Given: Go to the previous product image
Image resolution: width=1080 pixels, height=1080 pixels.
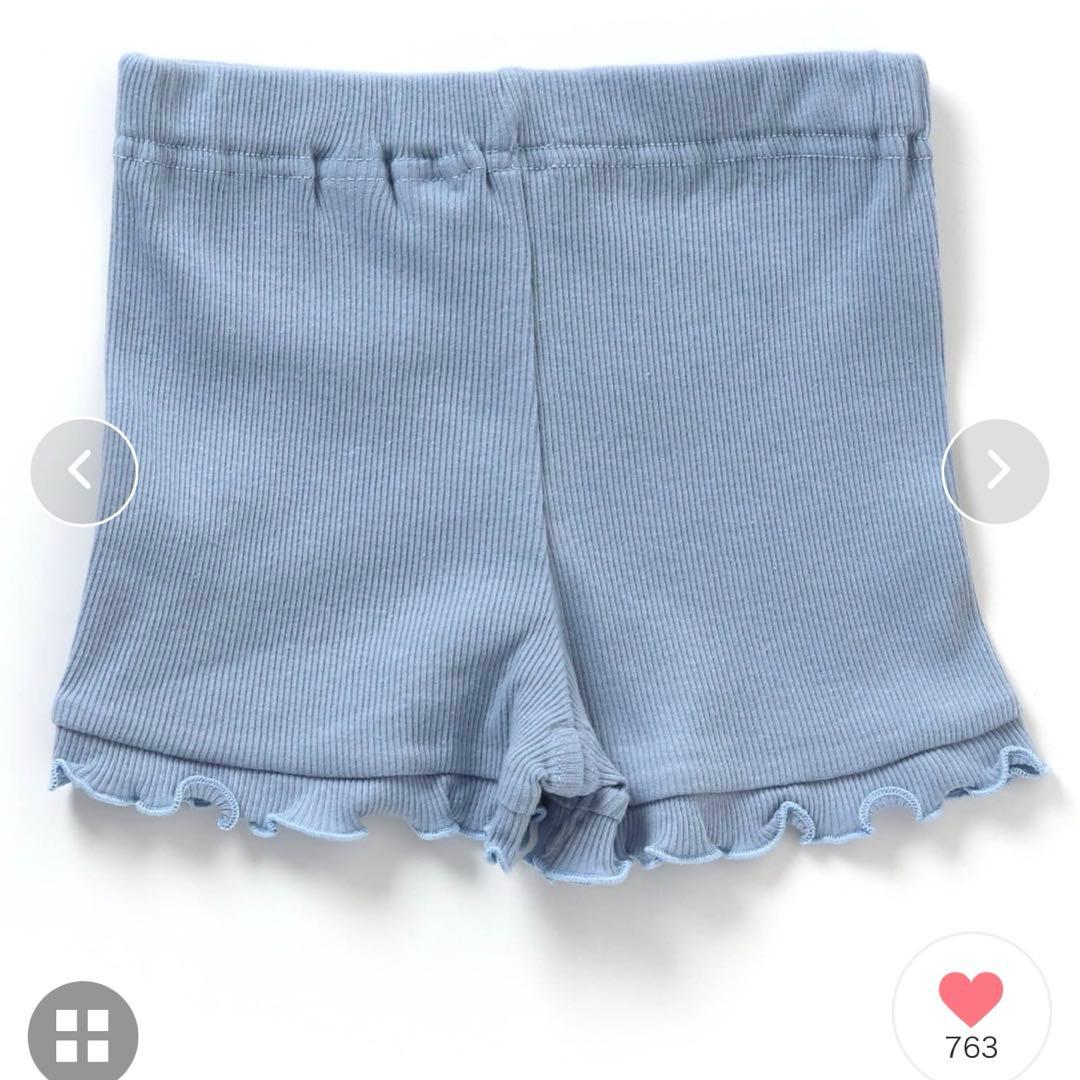Looking at the screenshot, I should 84,472.
